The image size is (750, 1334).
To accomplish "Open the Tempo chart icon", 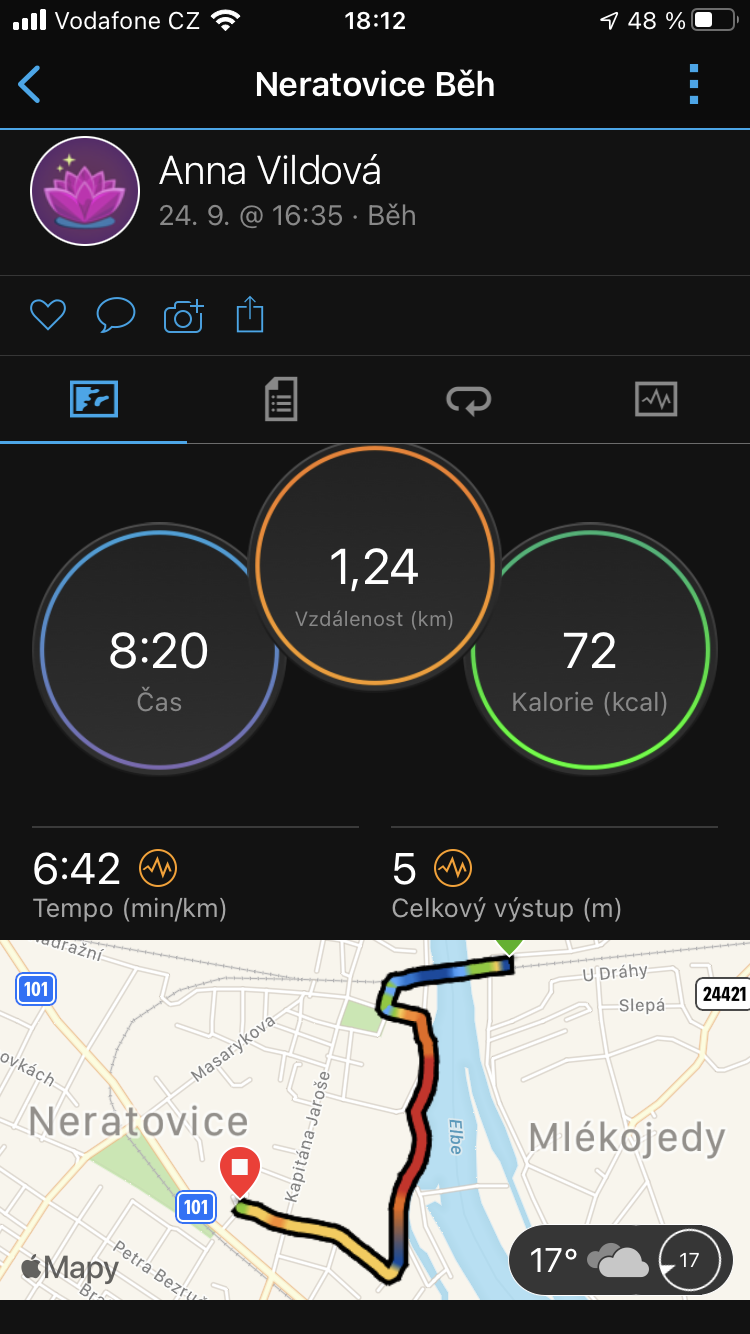I will click(x=158, y=868).
